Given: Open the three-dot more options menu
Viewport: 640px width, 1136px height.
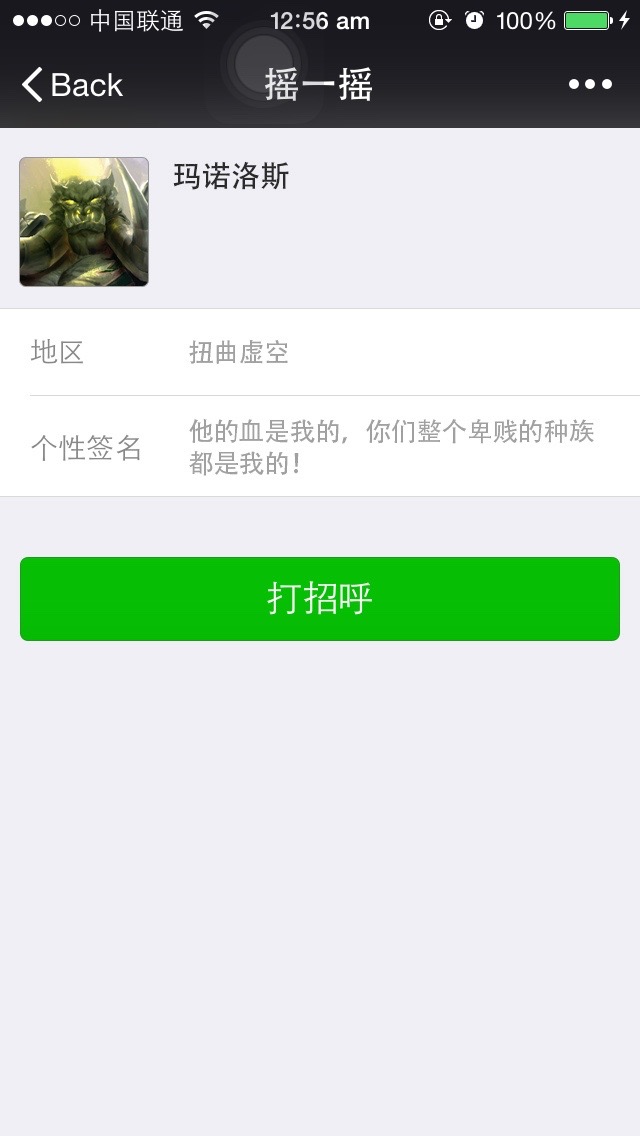Looking at the screenshot, I should (x=590, y=85).
